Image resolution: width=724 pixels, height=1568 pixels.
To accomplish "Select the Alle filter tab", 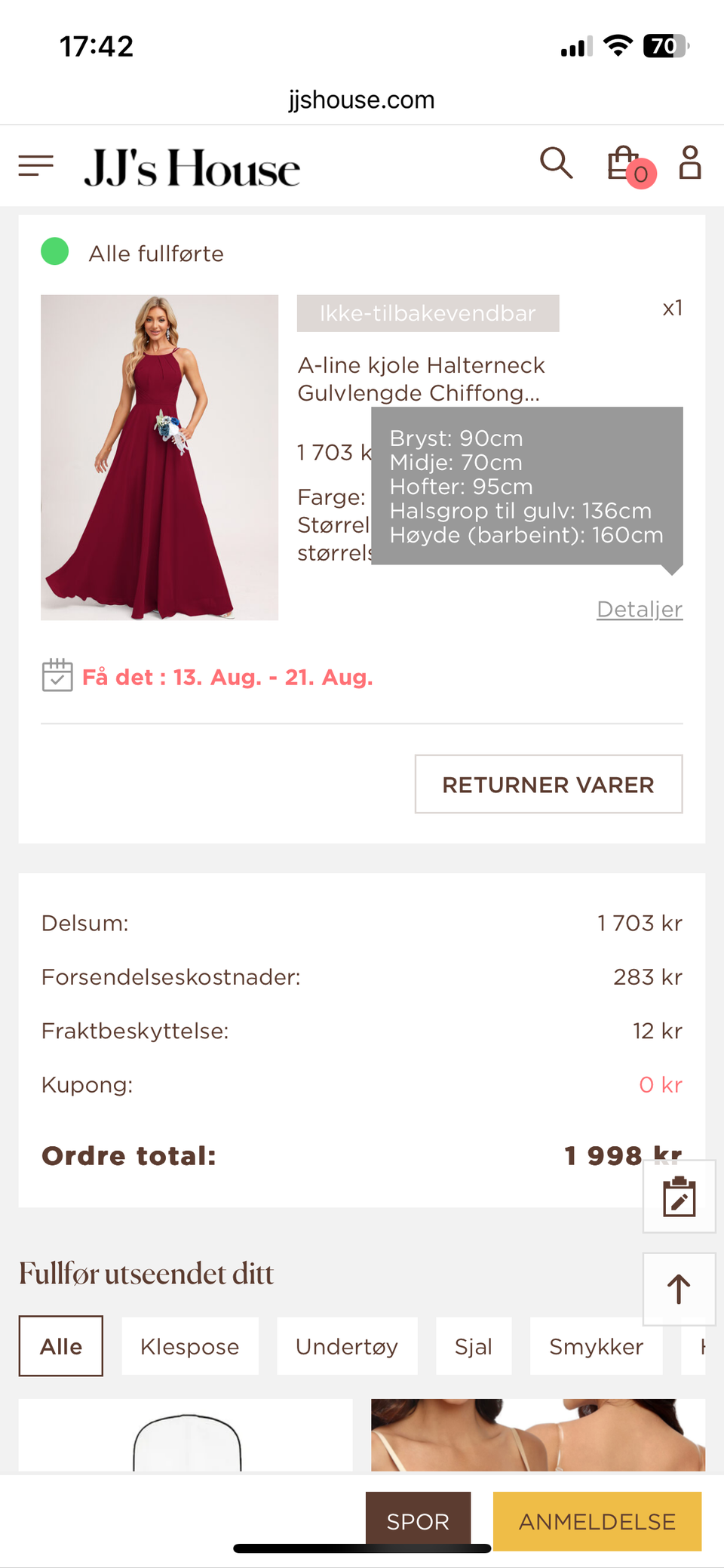I will pos(60,1345).
